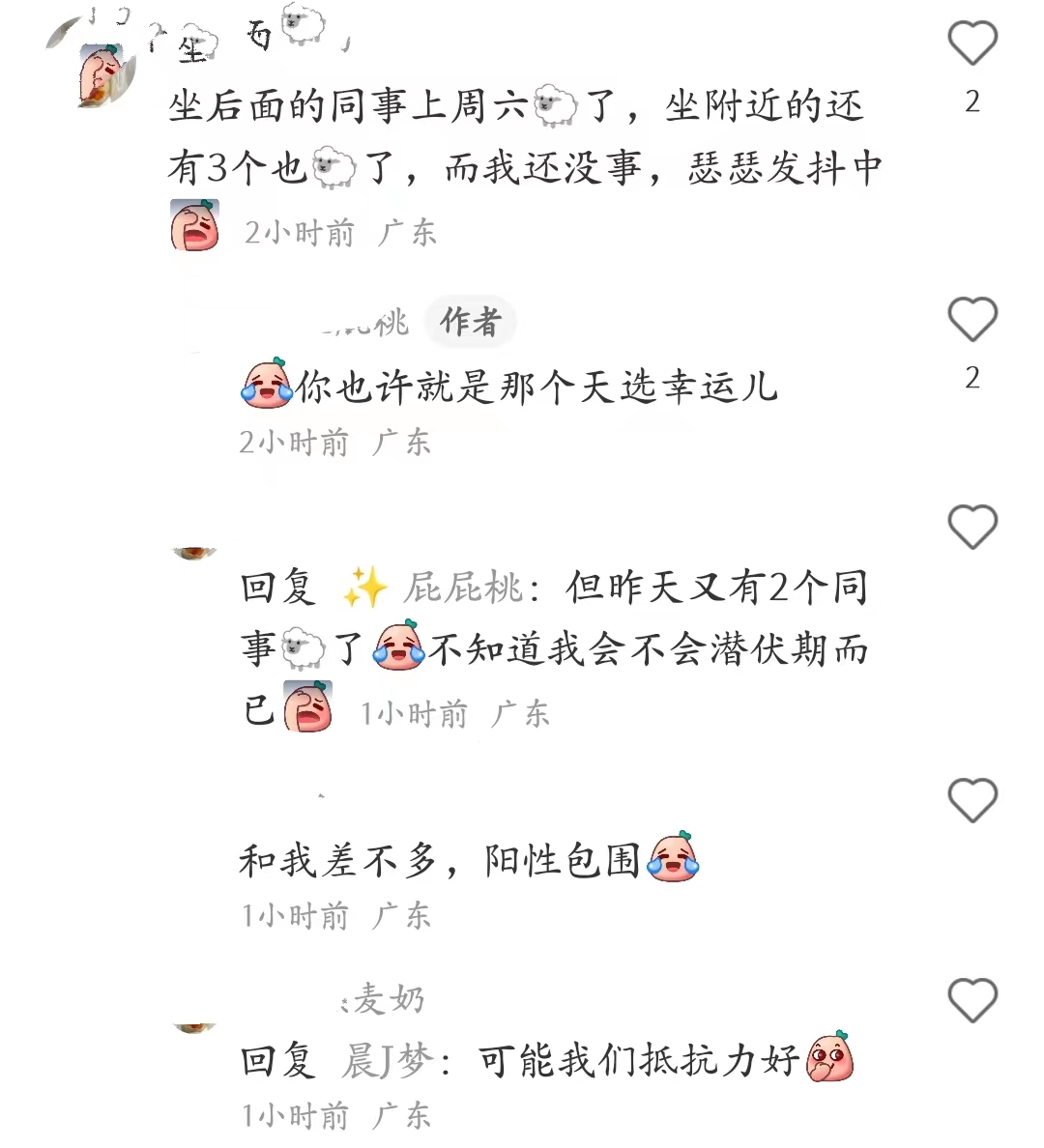Open the 作者 badge next to the username
This screenshot has width=1044, height=1148.
tap(471, 322)
